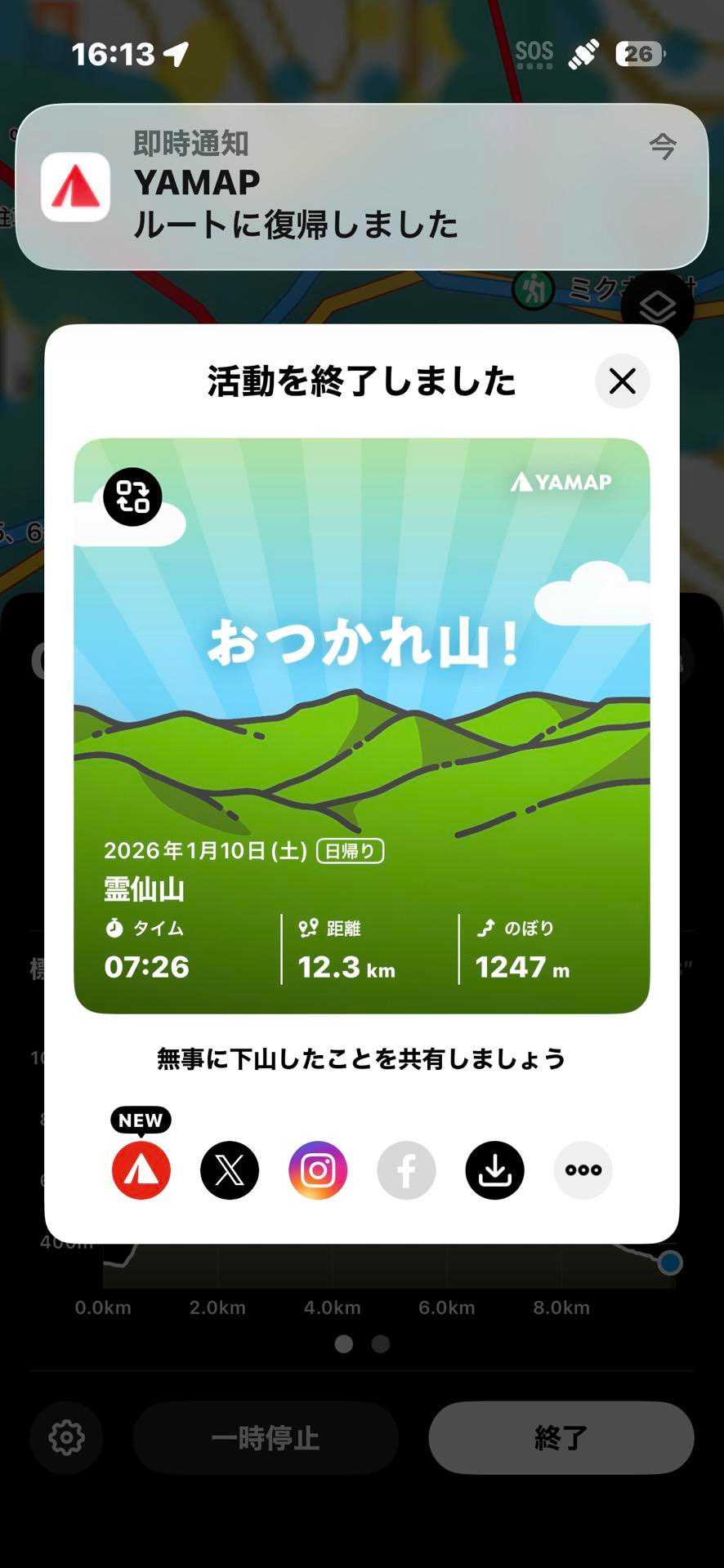Image resolution: width=724 pixels, height=1568 pixels.
Task: Share the activity on YAMAP
Action: (141, 1169)
